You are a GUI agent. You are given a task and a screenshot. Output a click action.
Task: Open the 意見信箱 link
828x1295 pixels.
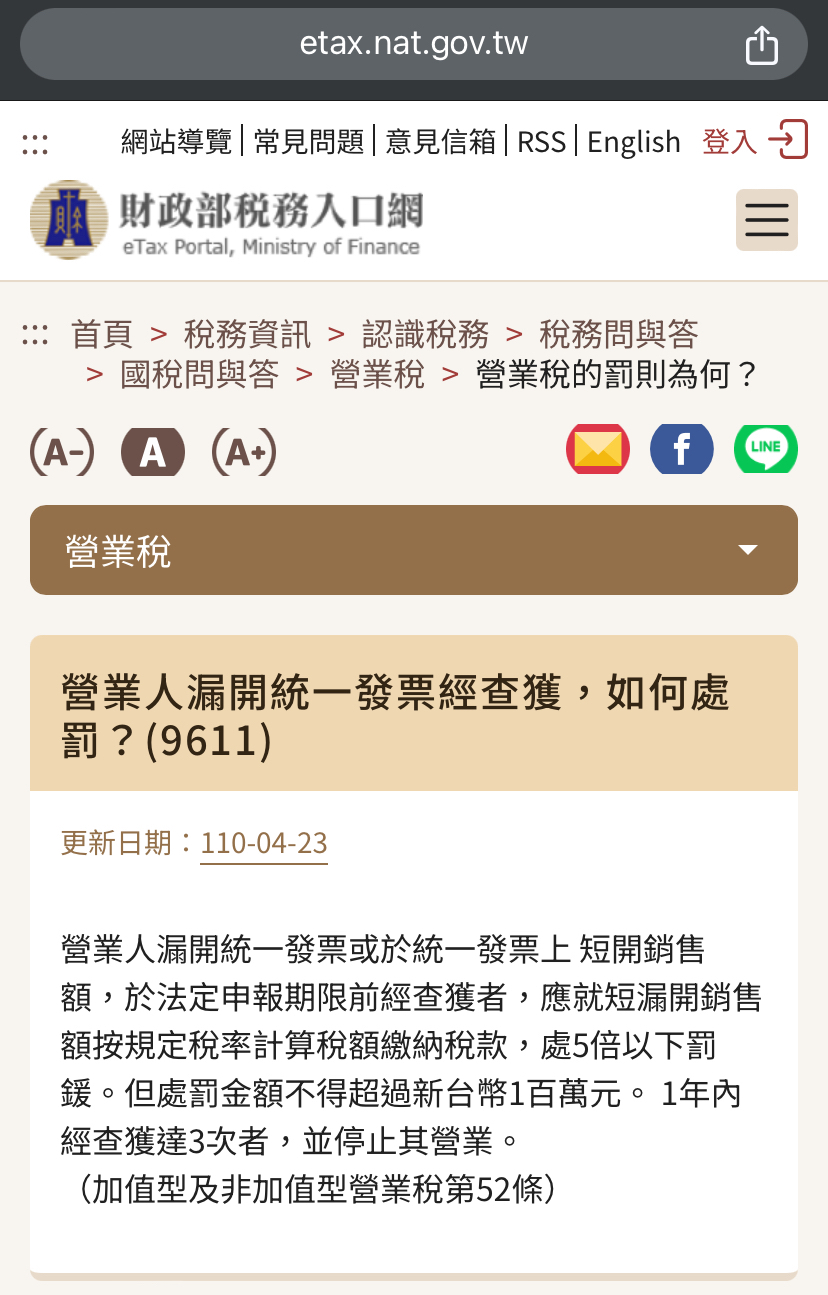click(440, 142)
